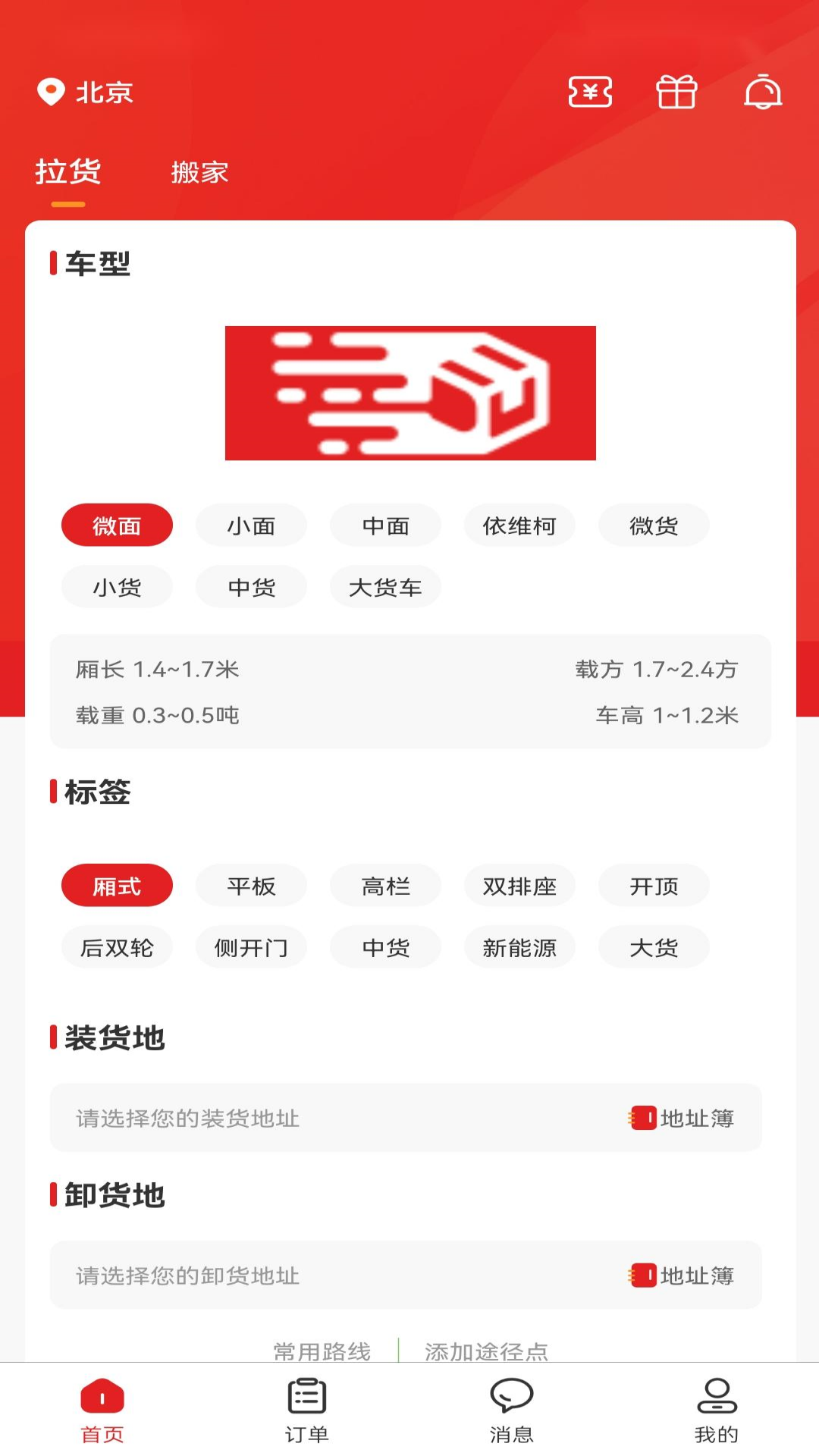The height and width of the screenshot is (1456, 819).
Task: Choose the 新能源 tag
Action: coord(519,947)
